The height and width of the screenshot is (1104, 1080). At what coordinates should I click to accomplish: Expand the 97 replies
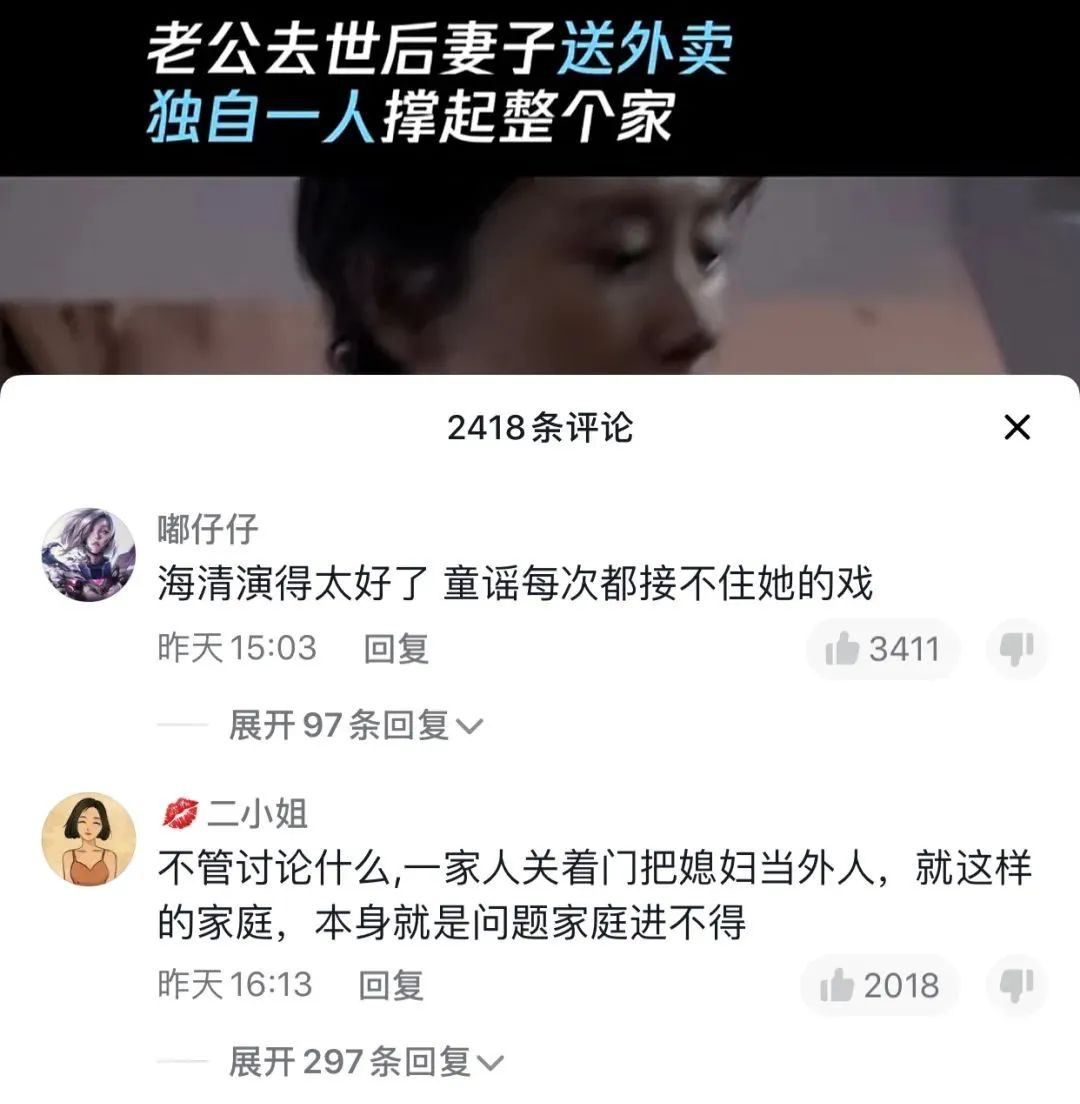[356, 725]
